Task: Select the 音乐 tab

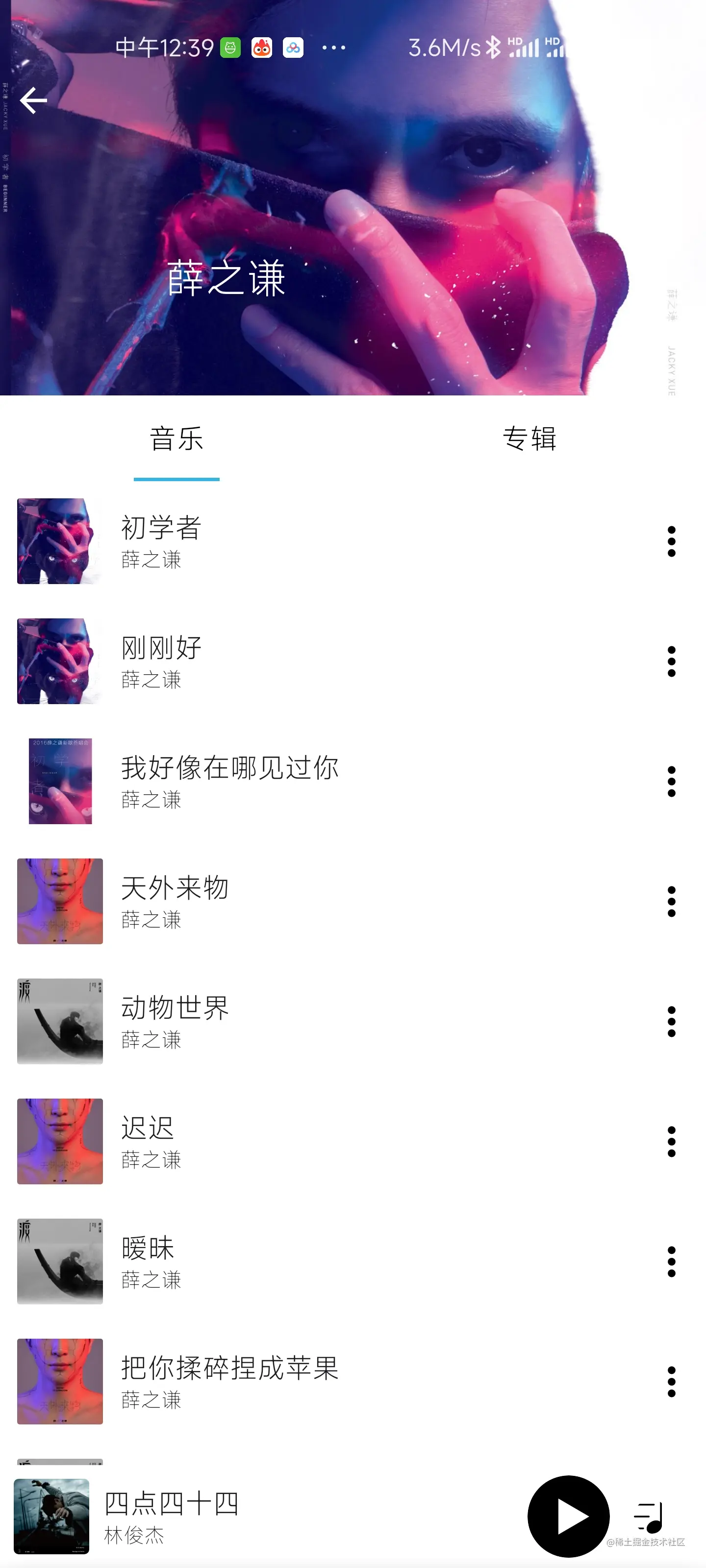Action: [x=176, y=440]
